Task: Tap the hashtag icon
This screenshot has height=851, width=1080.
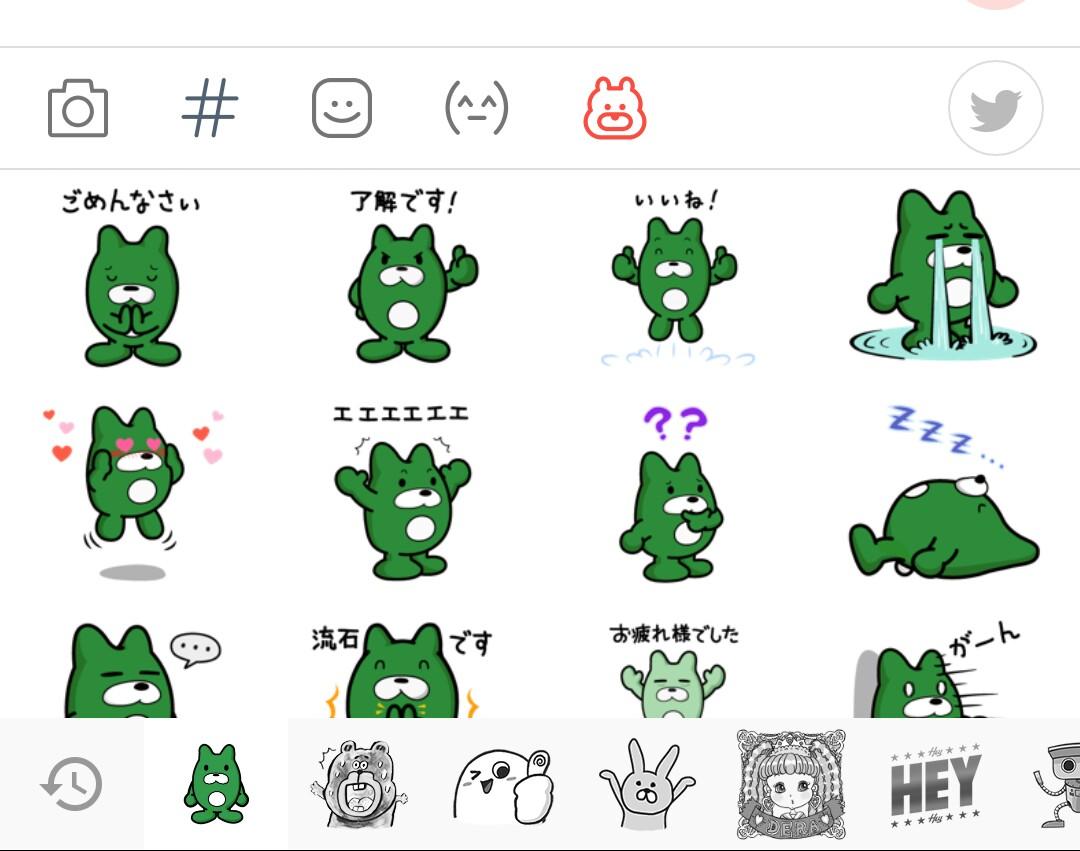Action: [210, 108]
